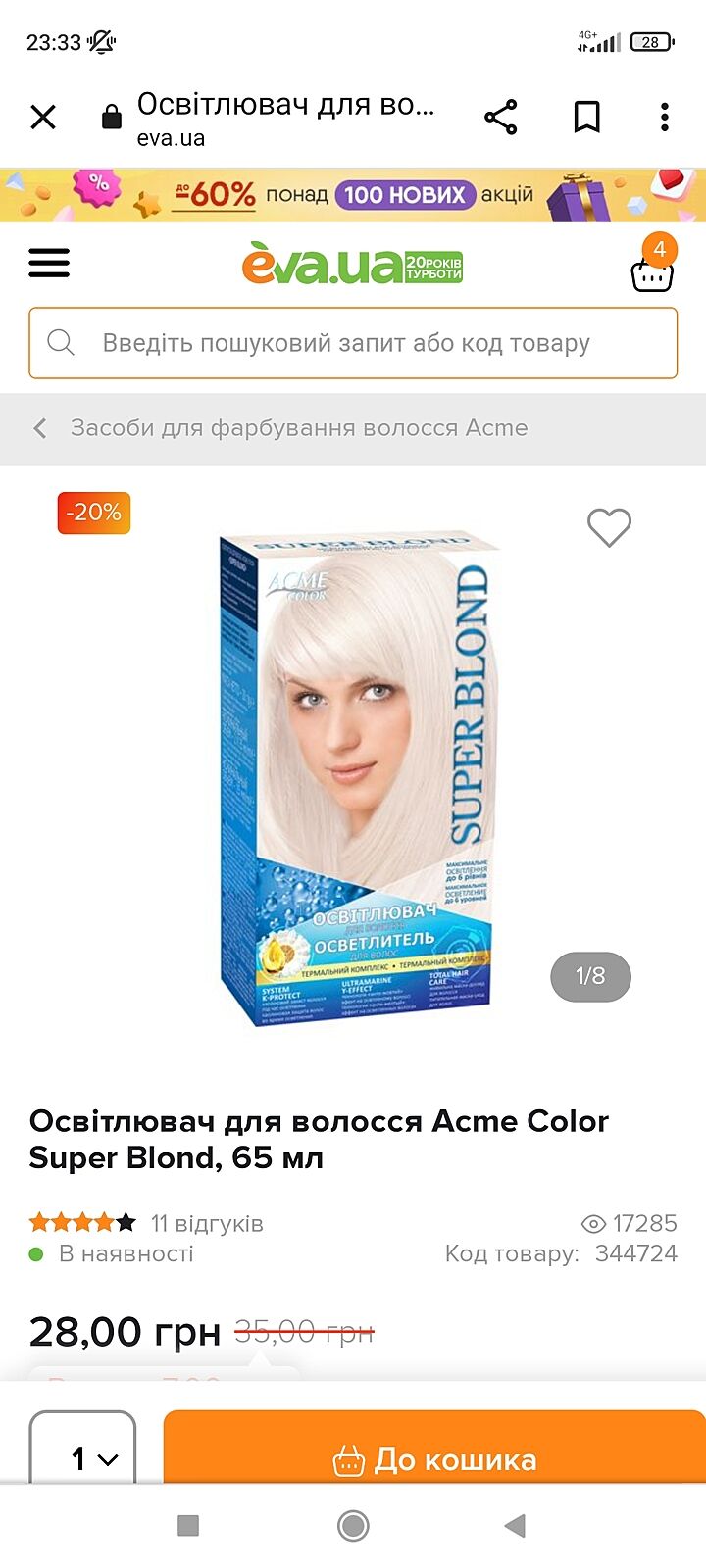Open the 11 відгуків reviews

[x=206, y=1223]
